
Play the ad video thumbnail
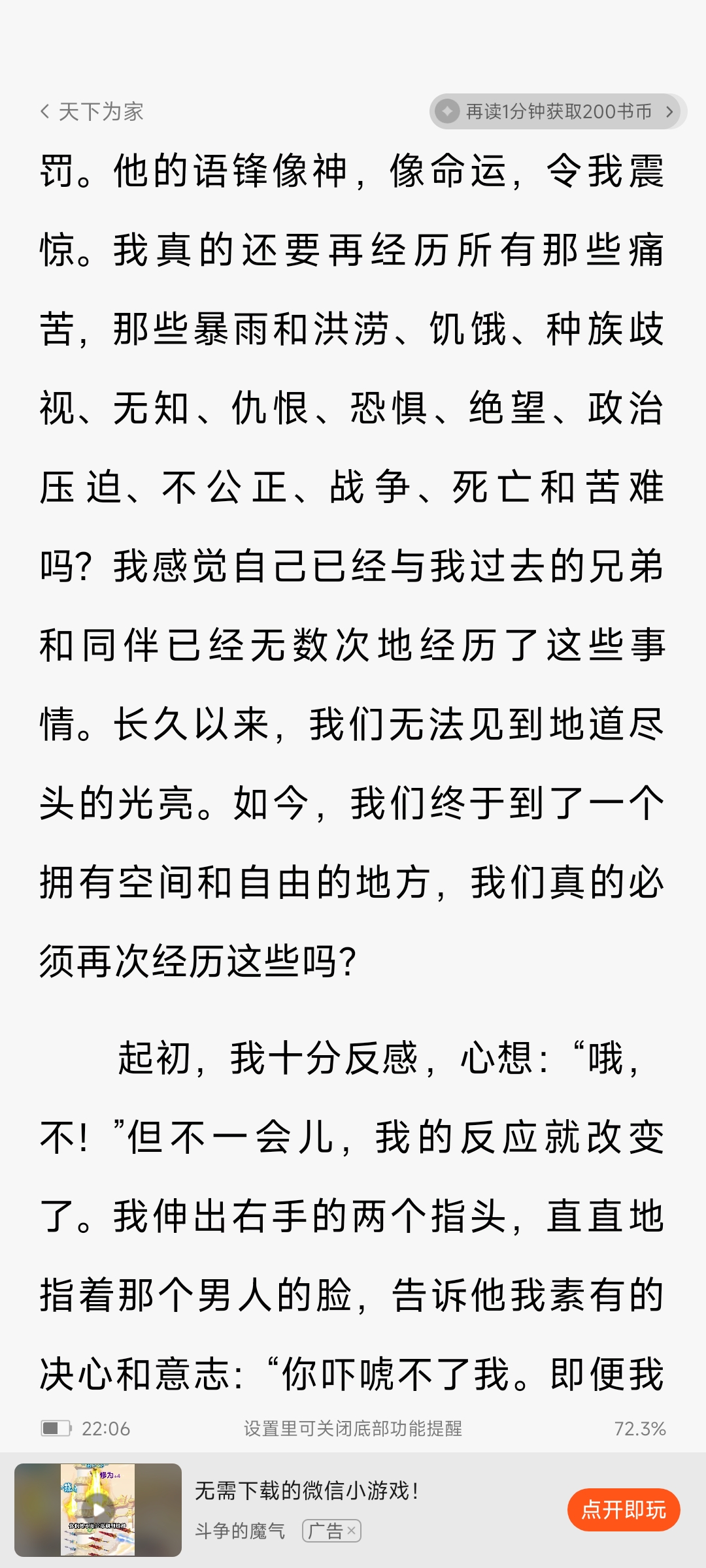(x=98, y=1510)
